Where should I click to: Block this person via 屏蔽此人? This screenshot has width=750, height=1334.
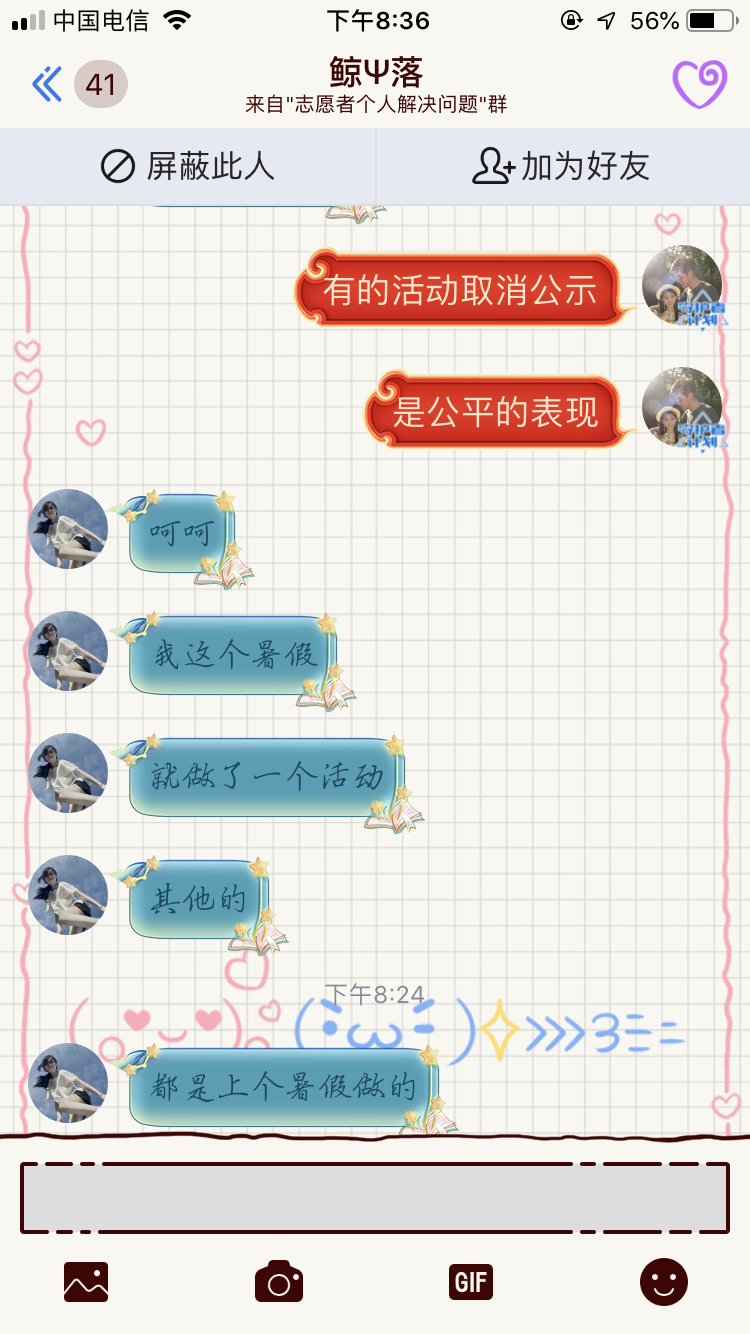coord(188,166)
